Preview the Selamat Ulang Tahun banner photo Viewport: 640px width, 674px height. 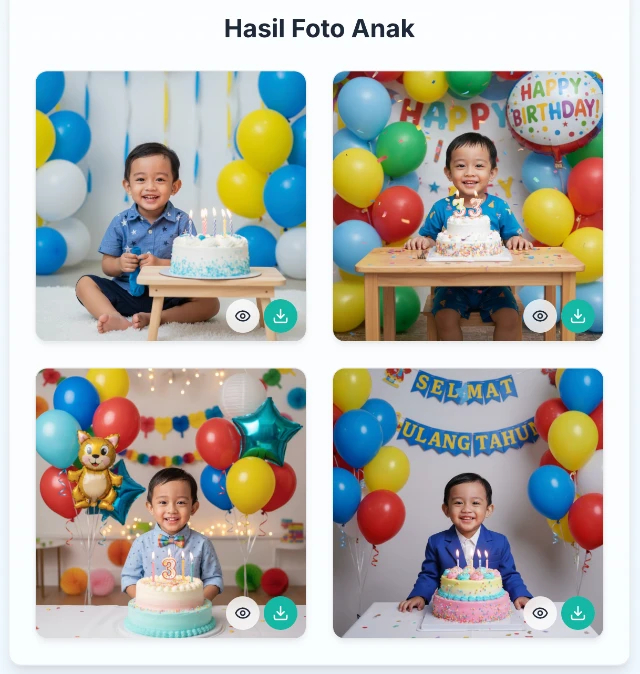(540, 613)
